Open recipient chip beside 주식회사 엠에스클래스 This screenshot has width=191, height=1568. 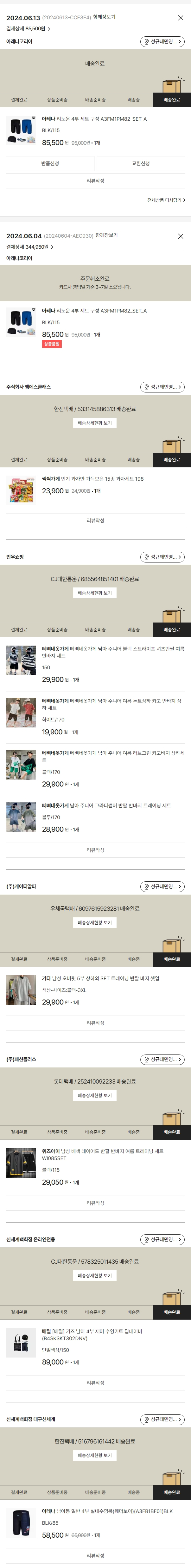(162, 386)
